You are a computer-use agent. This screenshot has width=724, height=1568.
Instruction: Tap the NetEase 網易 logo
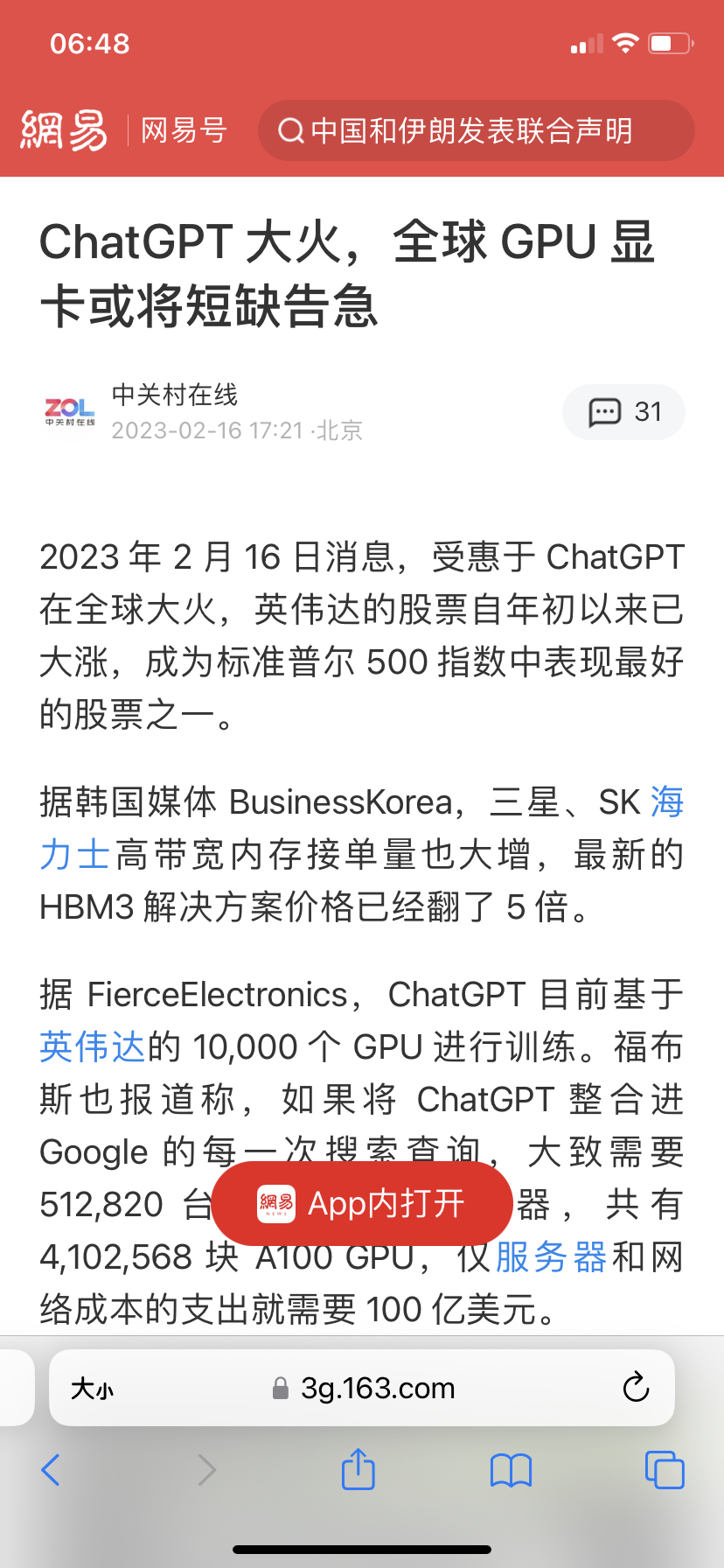pyautogui.click(x=61, y=129)
